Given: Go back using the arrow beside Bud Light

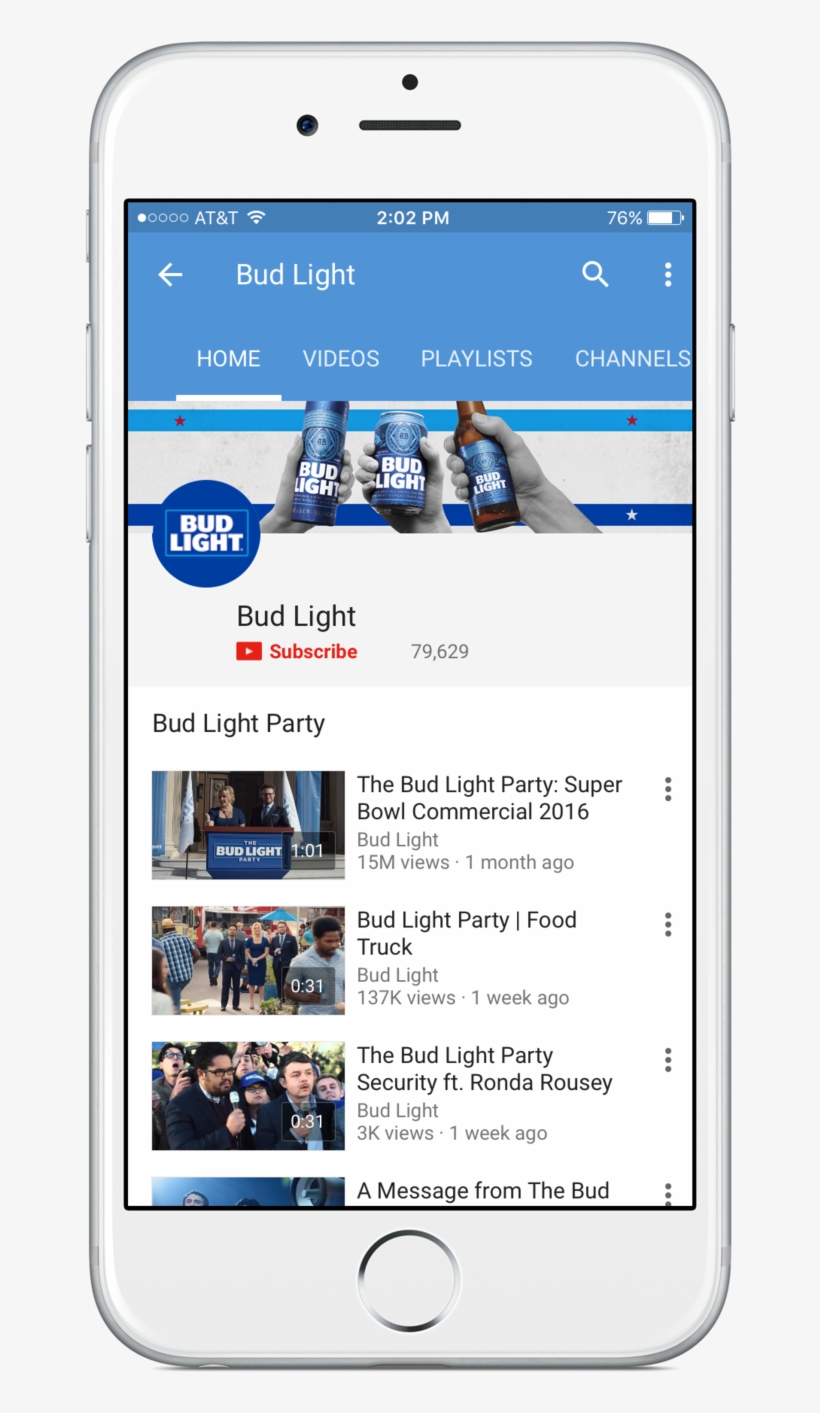Looking at the screenshot, I should [171, 275].
